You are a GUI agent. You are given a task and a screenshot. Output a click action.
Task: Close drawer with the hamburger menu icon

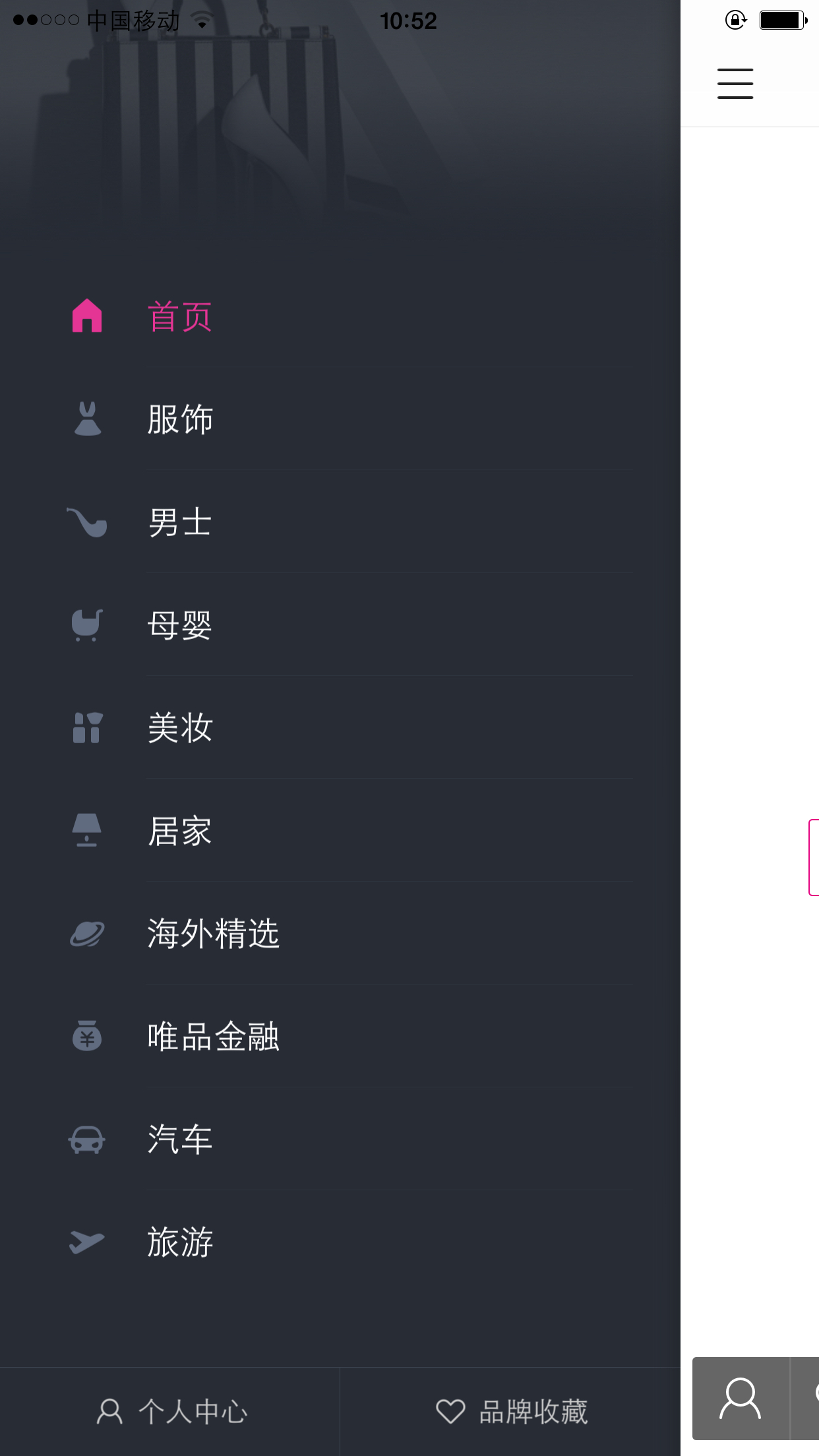(735, 84)
